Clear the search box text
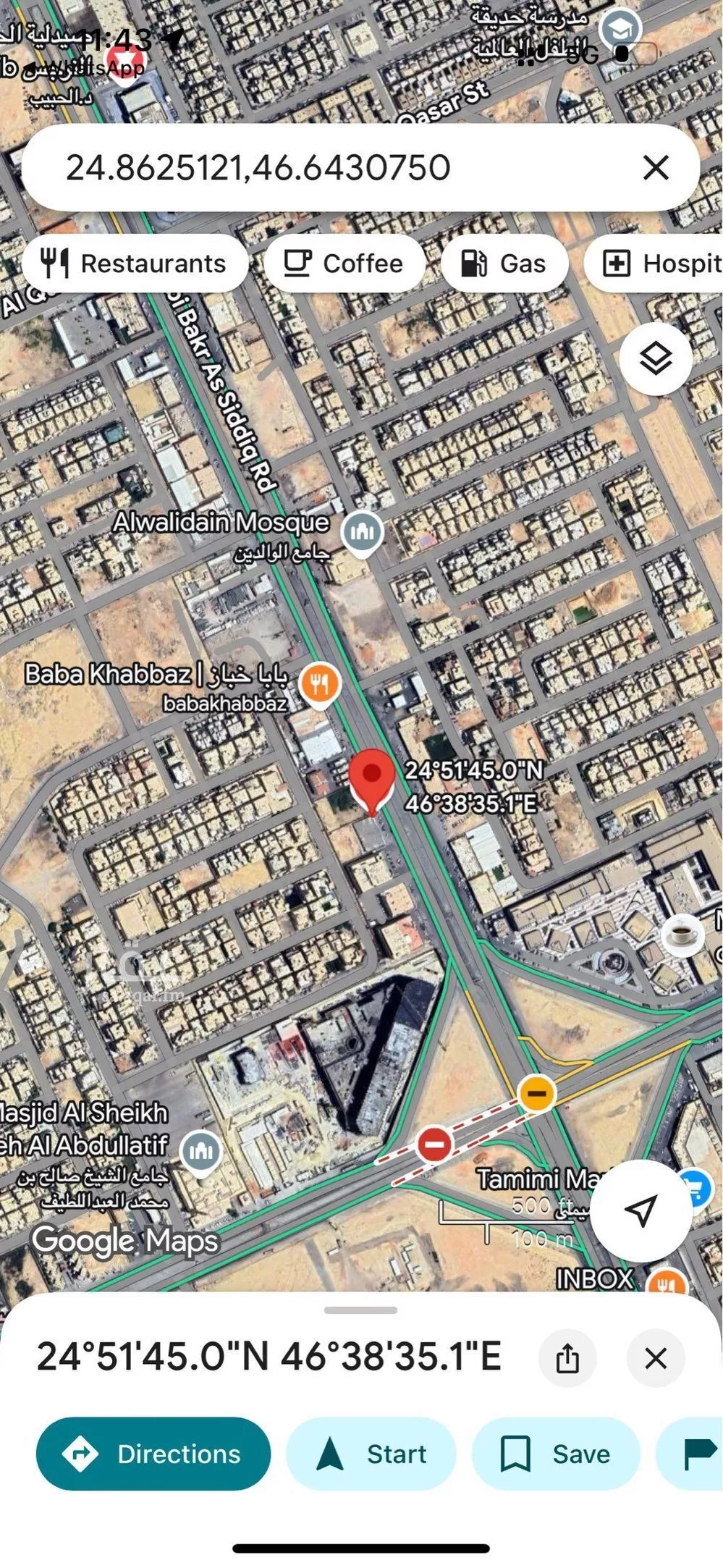Viewport: 723px width, 1568px height. 656,168
